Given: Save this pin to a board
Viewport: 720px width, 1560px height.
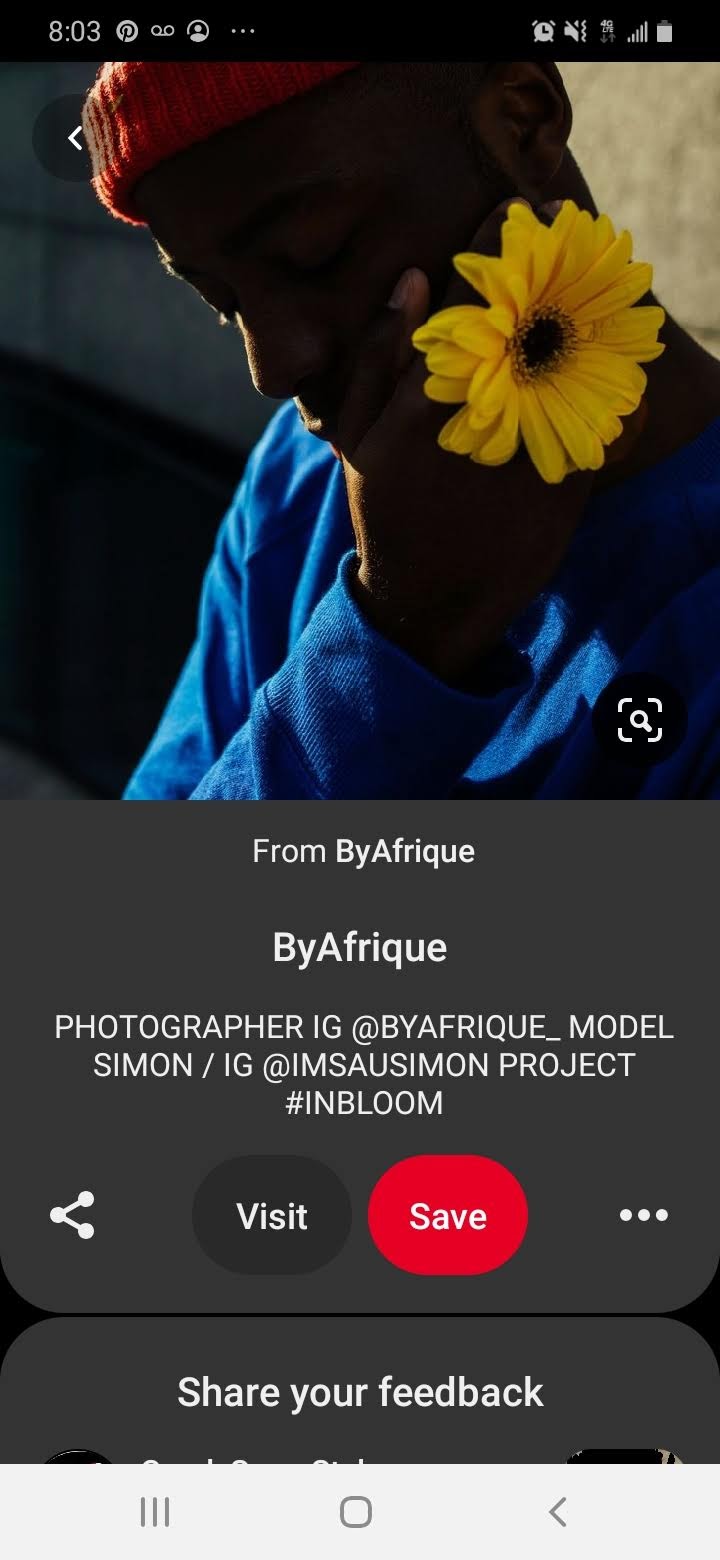Looking at the screenshot, I should pyautogui.click(x=448, y=1215).
